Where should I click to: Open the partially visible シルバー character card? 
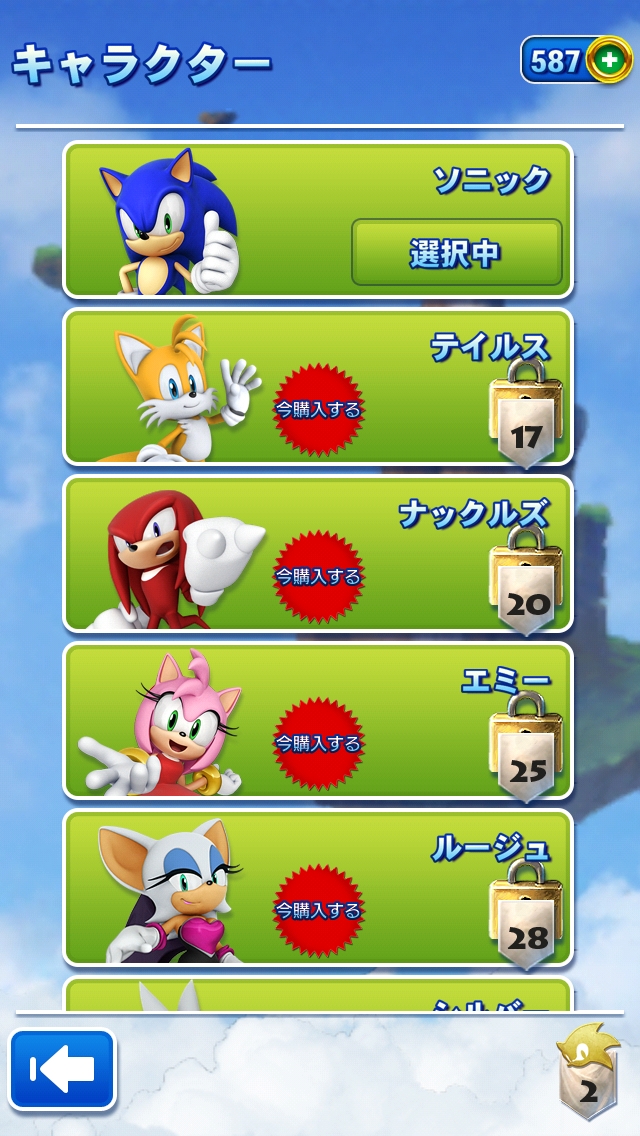coord(318,996)
